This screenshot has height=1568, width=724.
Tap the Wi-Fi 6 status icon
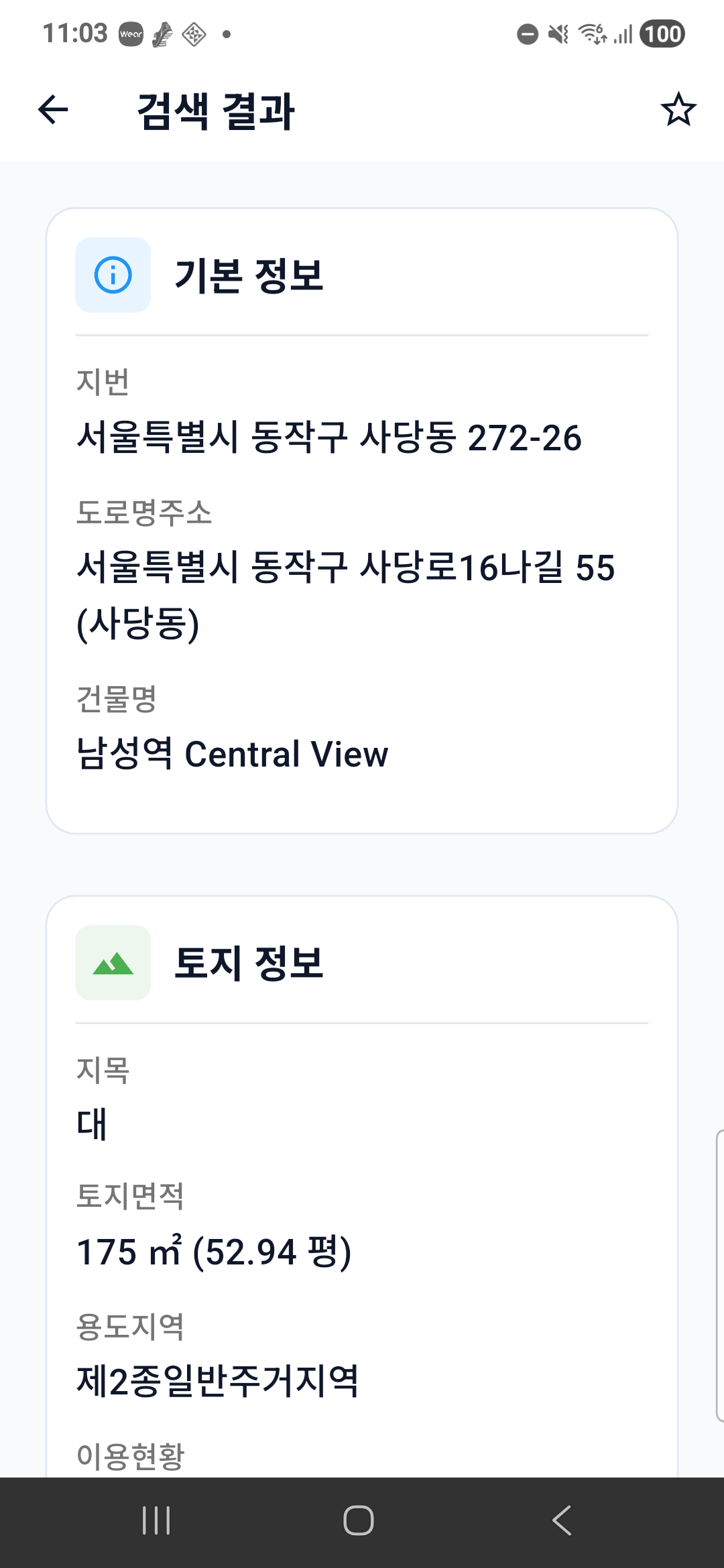click(x=593, y=34)
